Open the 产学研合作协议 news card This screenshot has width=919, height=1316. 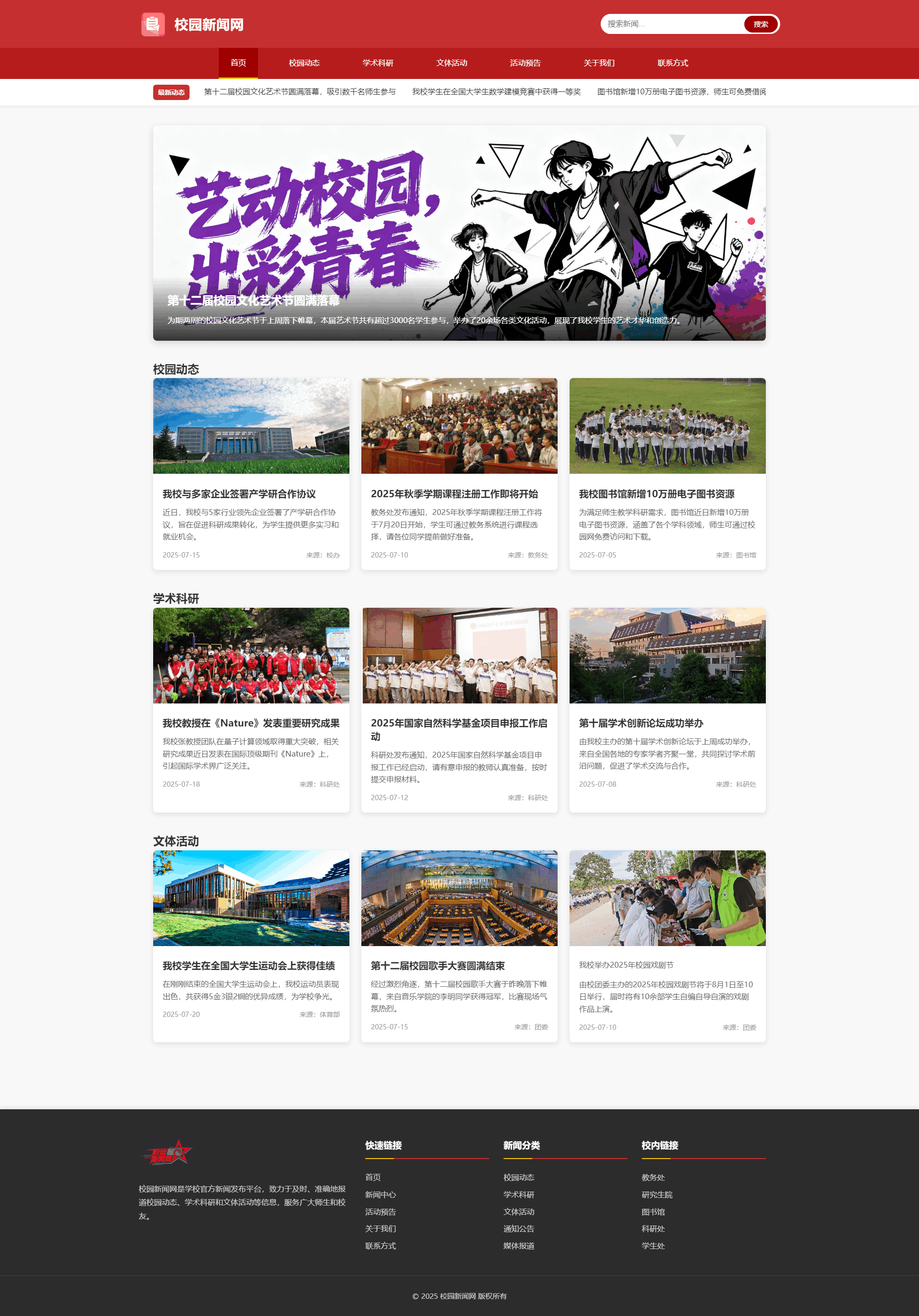pos(239,493)
